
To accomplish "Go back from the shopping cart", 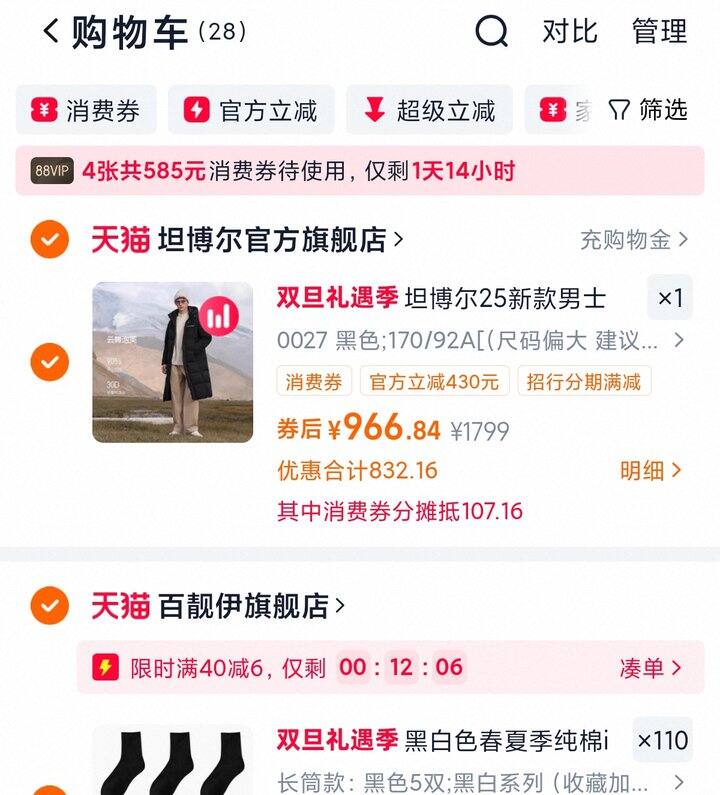I will click(x=50, y=32).
